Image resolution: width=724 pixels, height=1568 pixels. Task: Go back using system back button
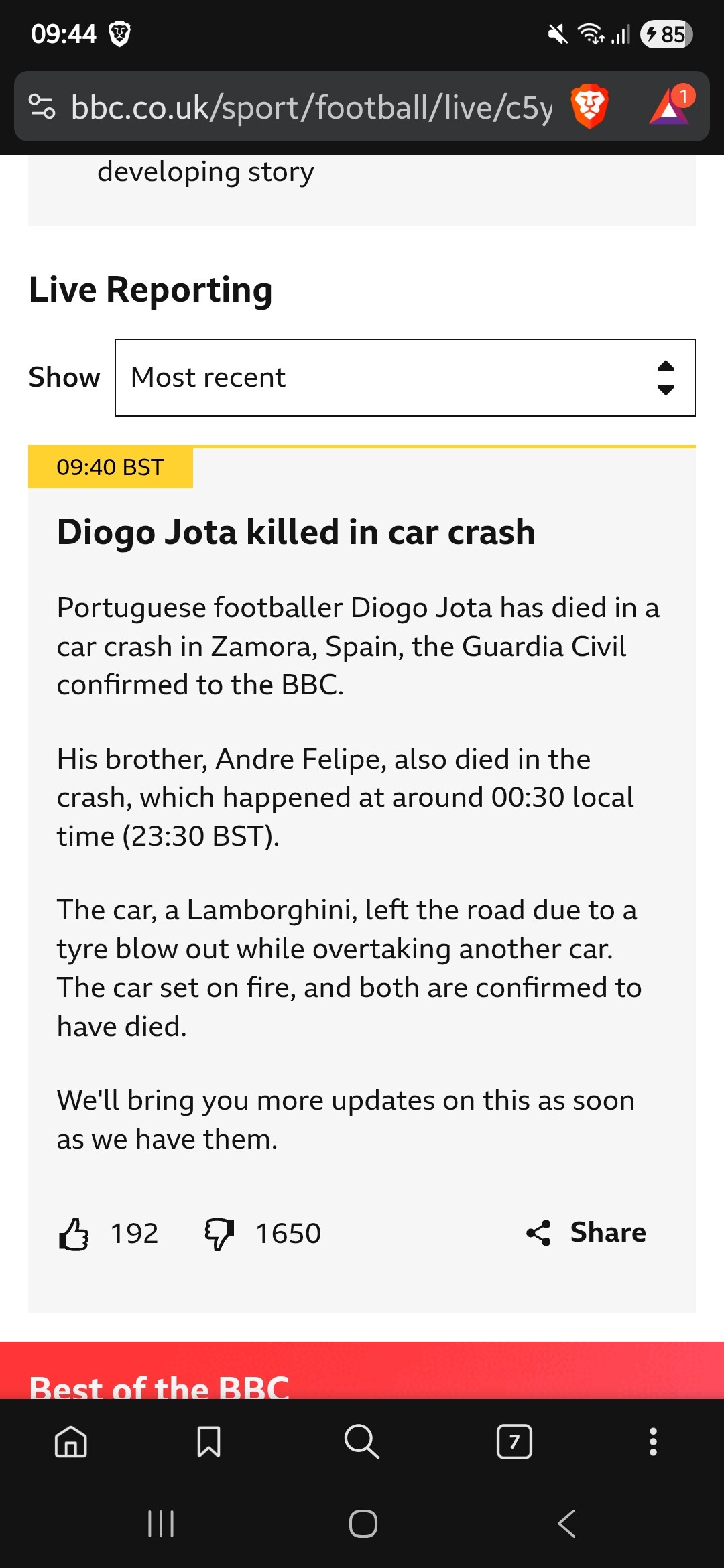coord(566,1524)
